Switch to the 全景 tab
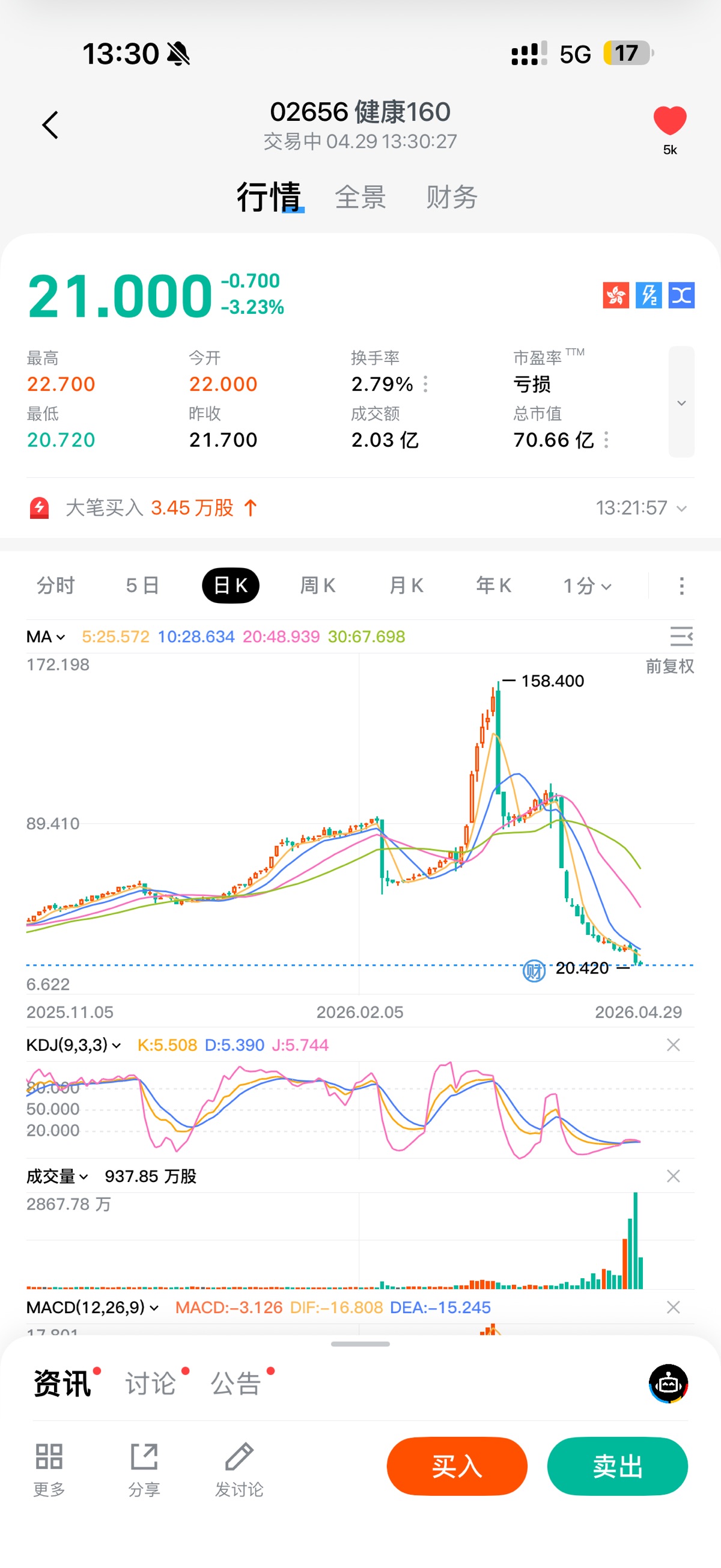The height and width of the screenshot is (1568, 721). click(360, 197)
